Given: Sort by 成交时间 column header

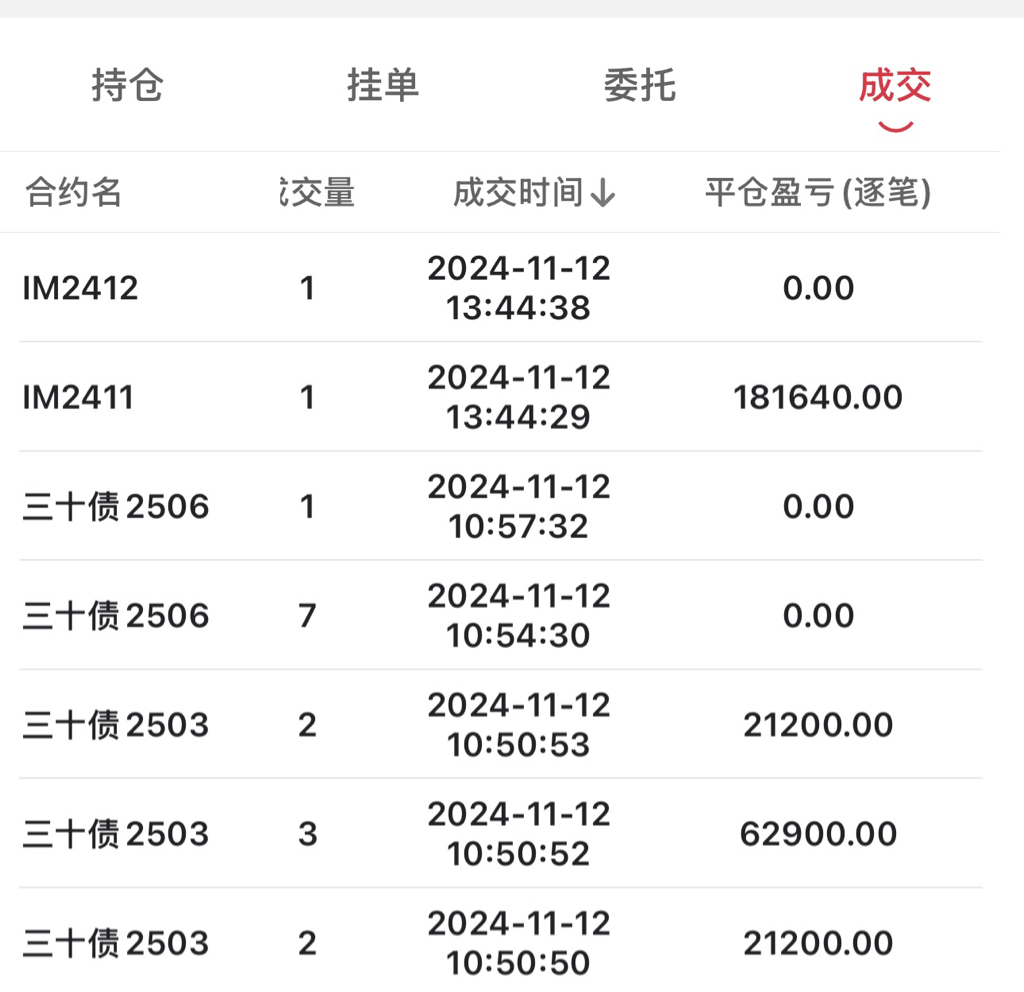Looking at the screenshot, I should (534, 193).
